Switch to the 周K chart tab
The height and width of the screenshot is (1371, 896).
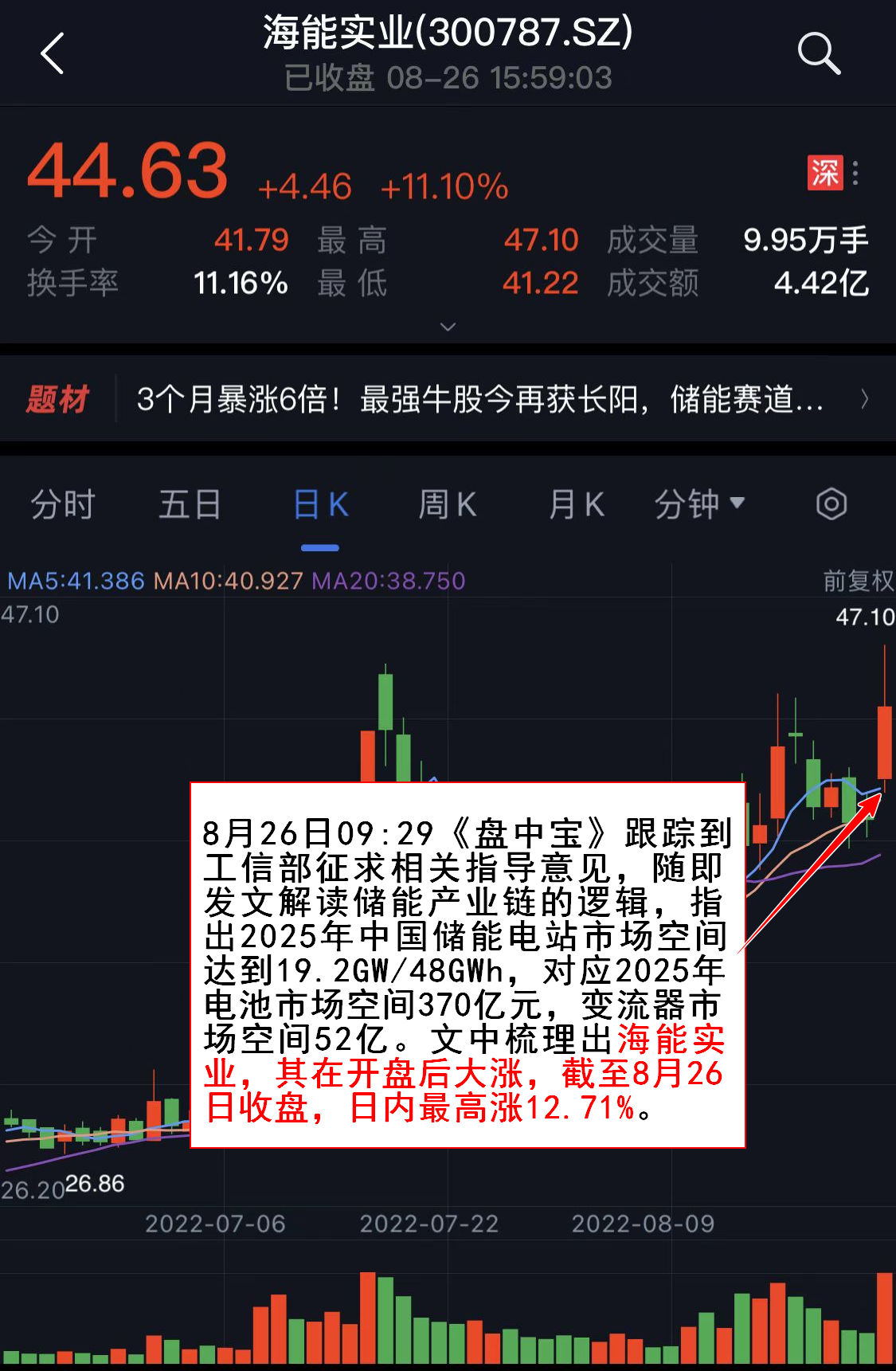tap(447, 505)
